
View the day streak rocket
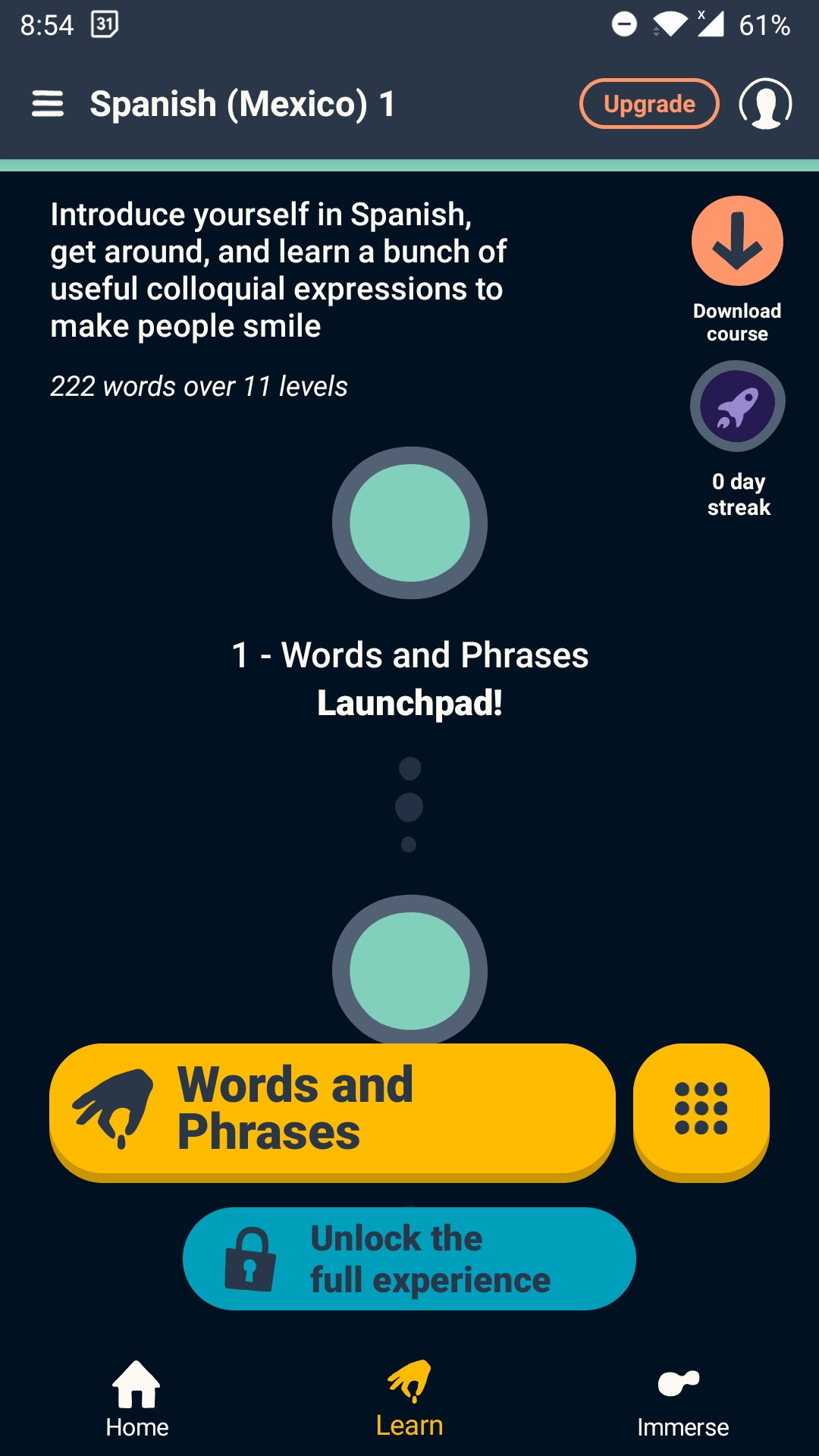click(737, 406)
